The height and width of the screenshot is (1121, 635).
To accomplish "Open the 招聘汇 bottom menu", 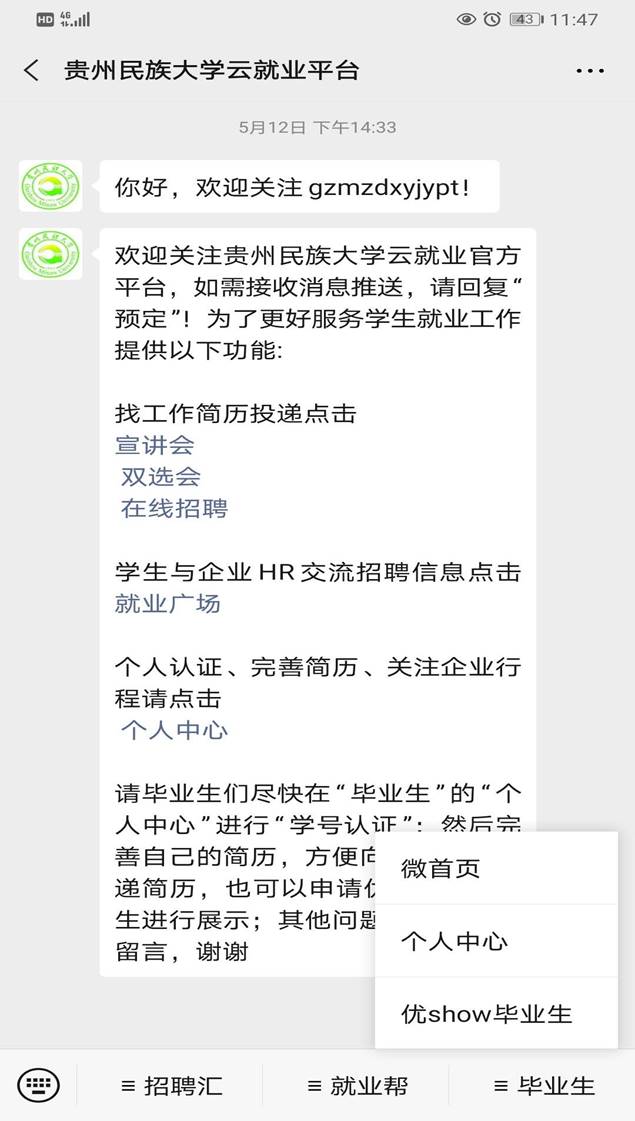I will [x=171, y=1086].
